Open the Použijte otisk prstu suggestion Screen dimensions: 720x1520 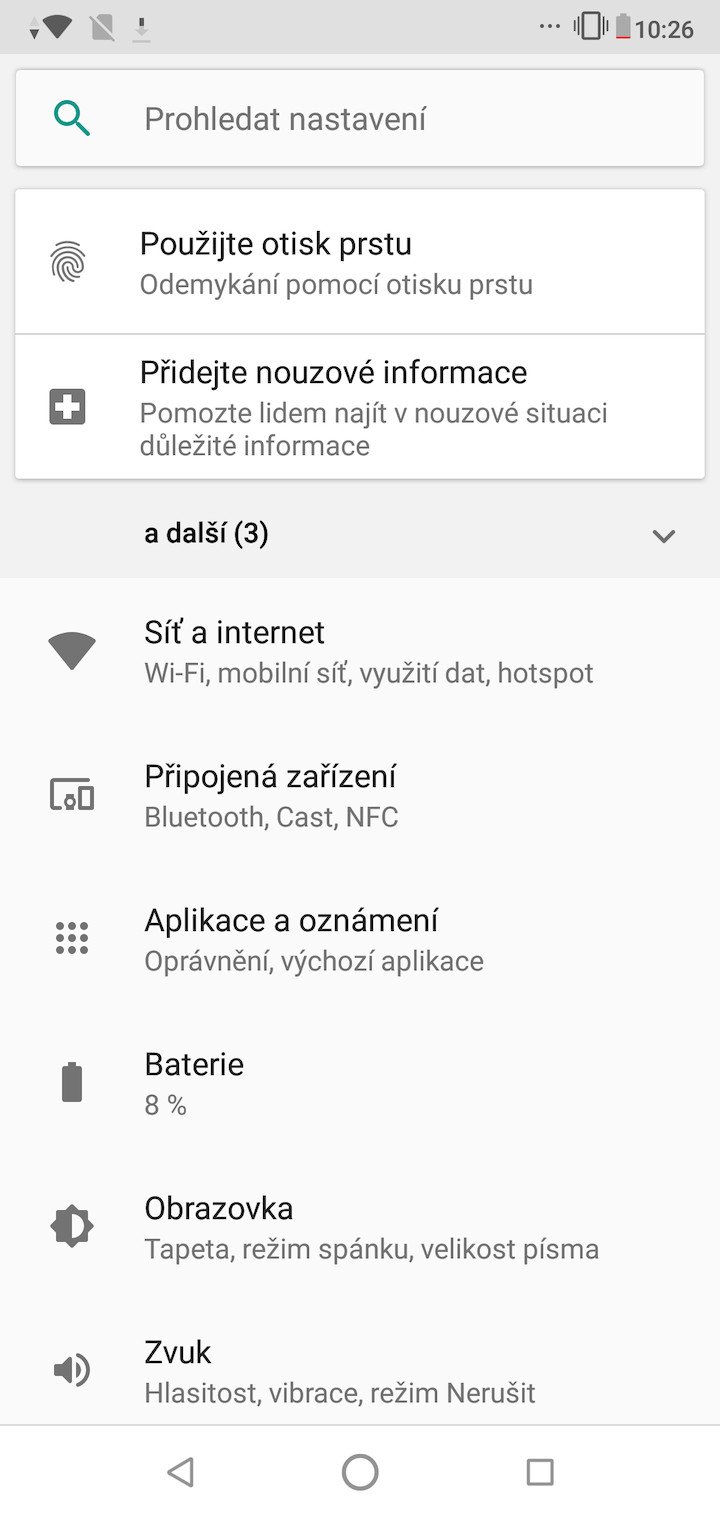[360, 262]
